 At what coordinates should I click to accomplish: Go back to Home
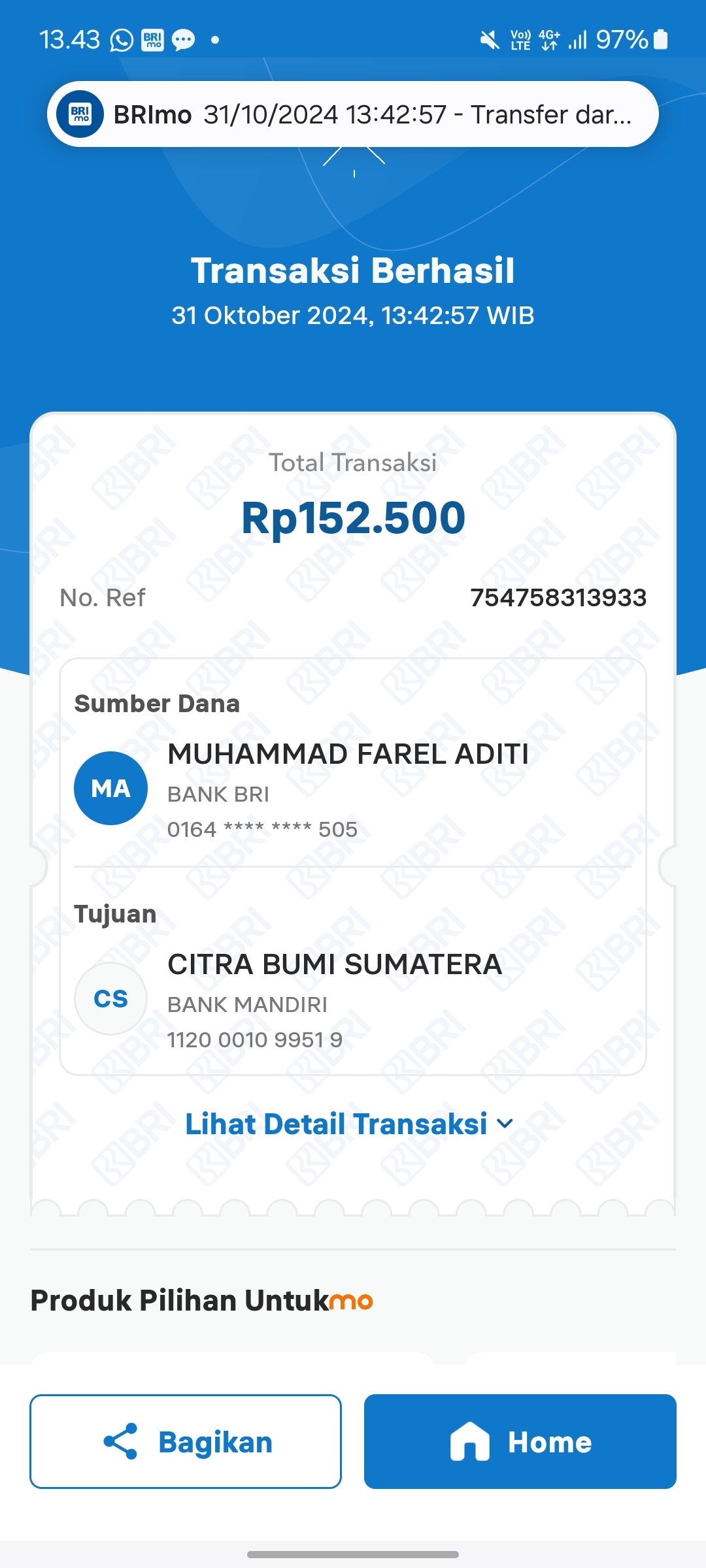520,1441
